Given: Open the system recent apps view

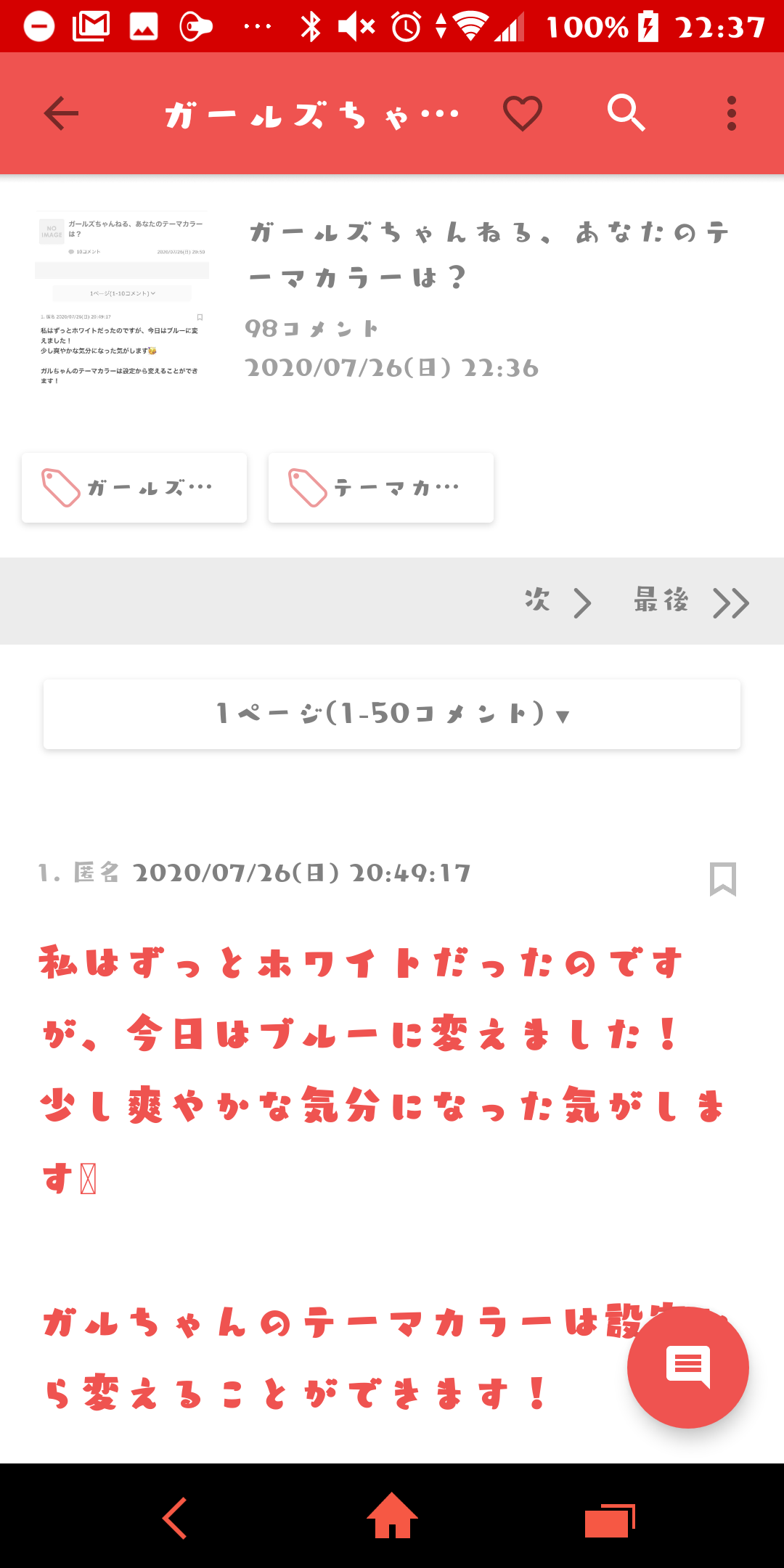Looking at the screenshot, I should (x=610, y=1519).
